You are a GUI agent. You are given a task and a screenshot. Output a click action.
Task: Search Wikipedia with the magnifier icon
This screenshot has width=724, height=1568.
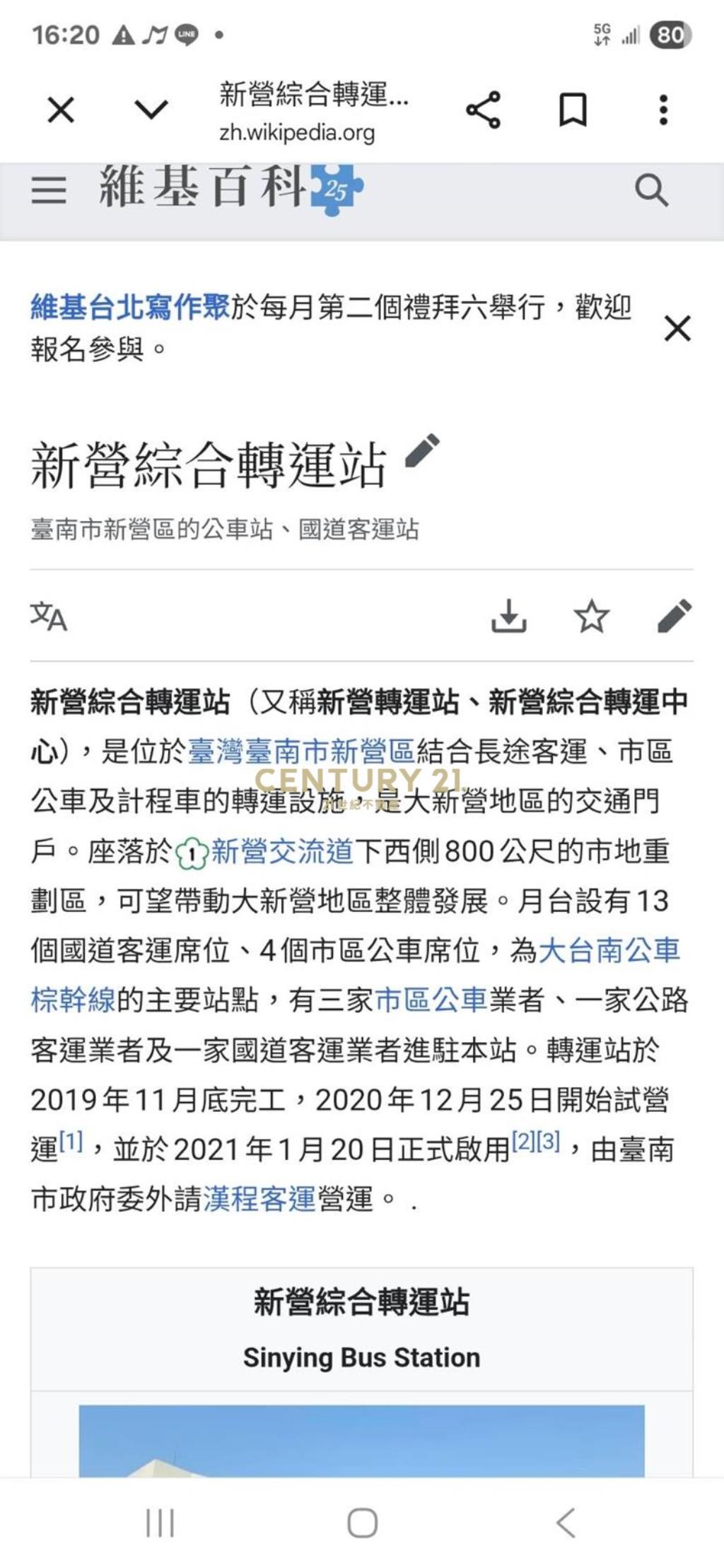[650, 189]
